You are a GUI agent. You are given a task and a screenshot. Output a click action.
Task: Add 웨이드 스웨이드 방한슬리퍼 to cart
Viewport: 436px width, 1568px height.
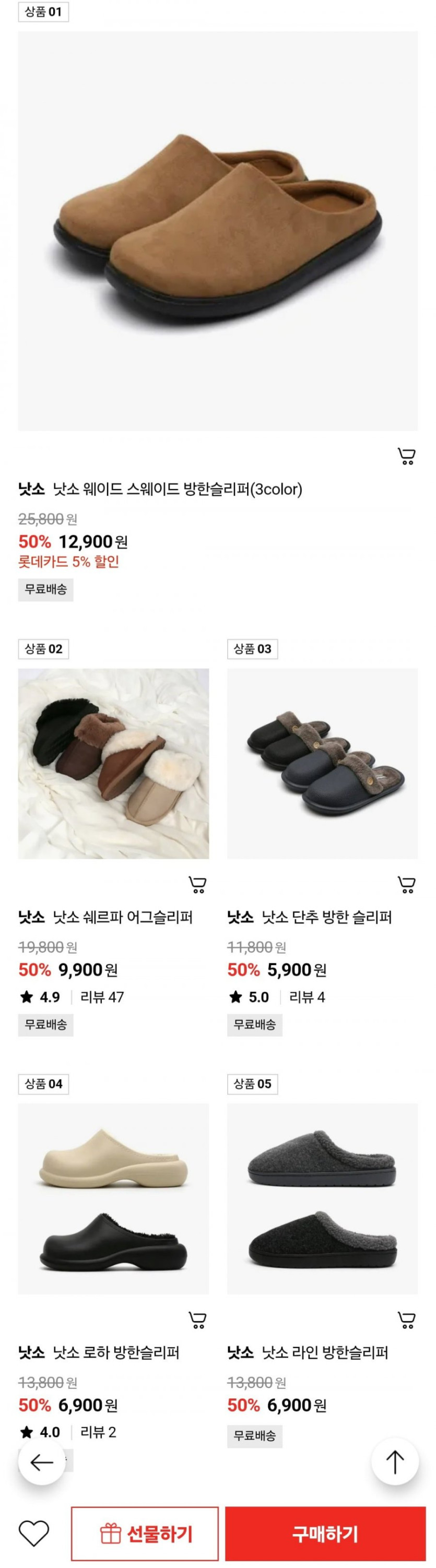pyautogui.click(x=406, y=456)
